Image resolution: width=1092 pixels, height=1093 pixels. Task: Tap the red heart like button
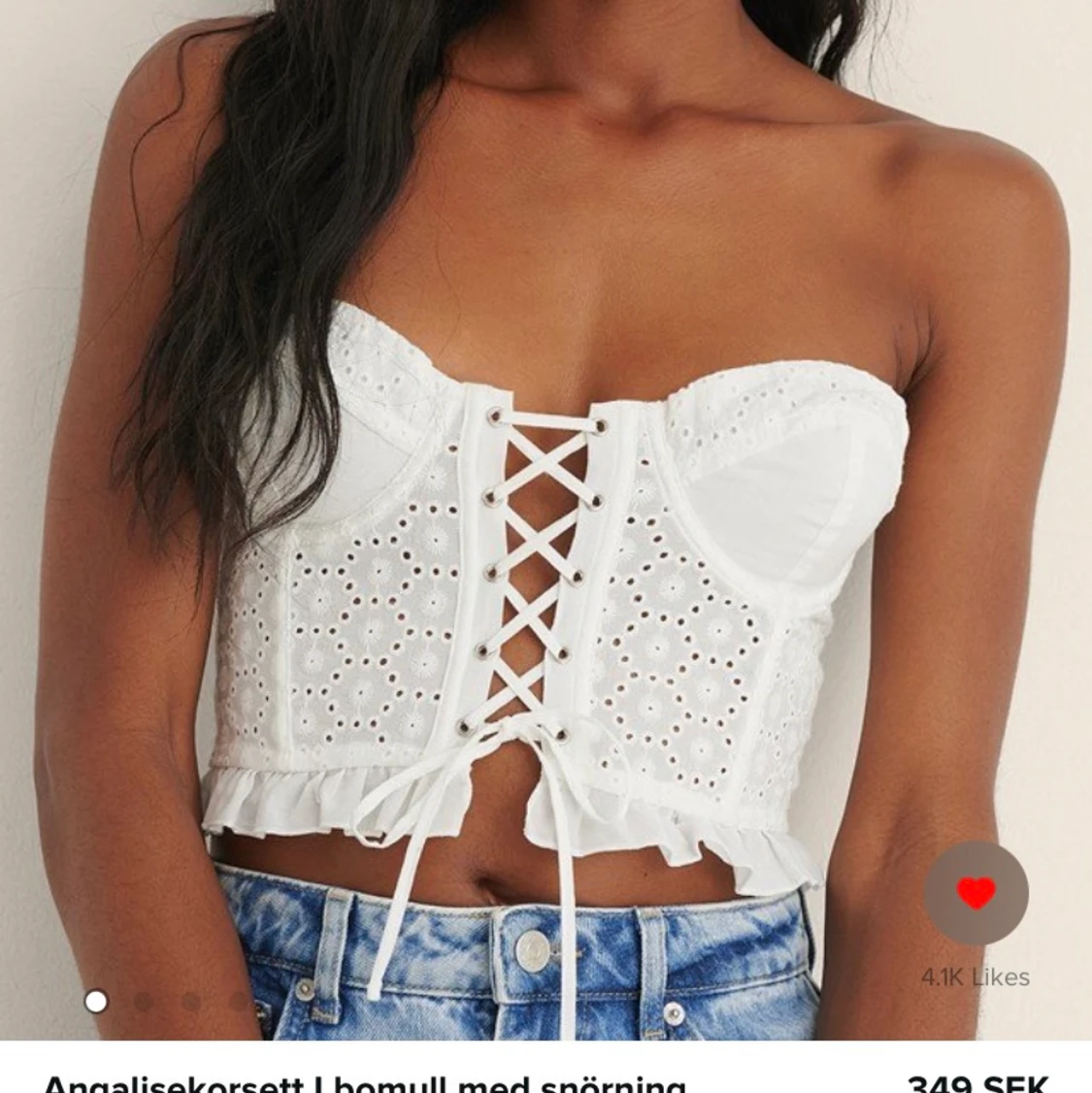click(x=976, y=891)
